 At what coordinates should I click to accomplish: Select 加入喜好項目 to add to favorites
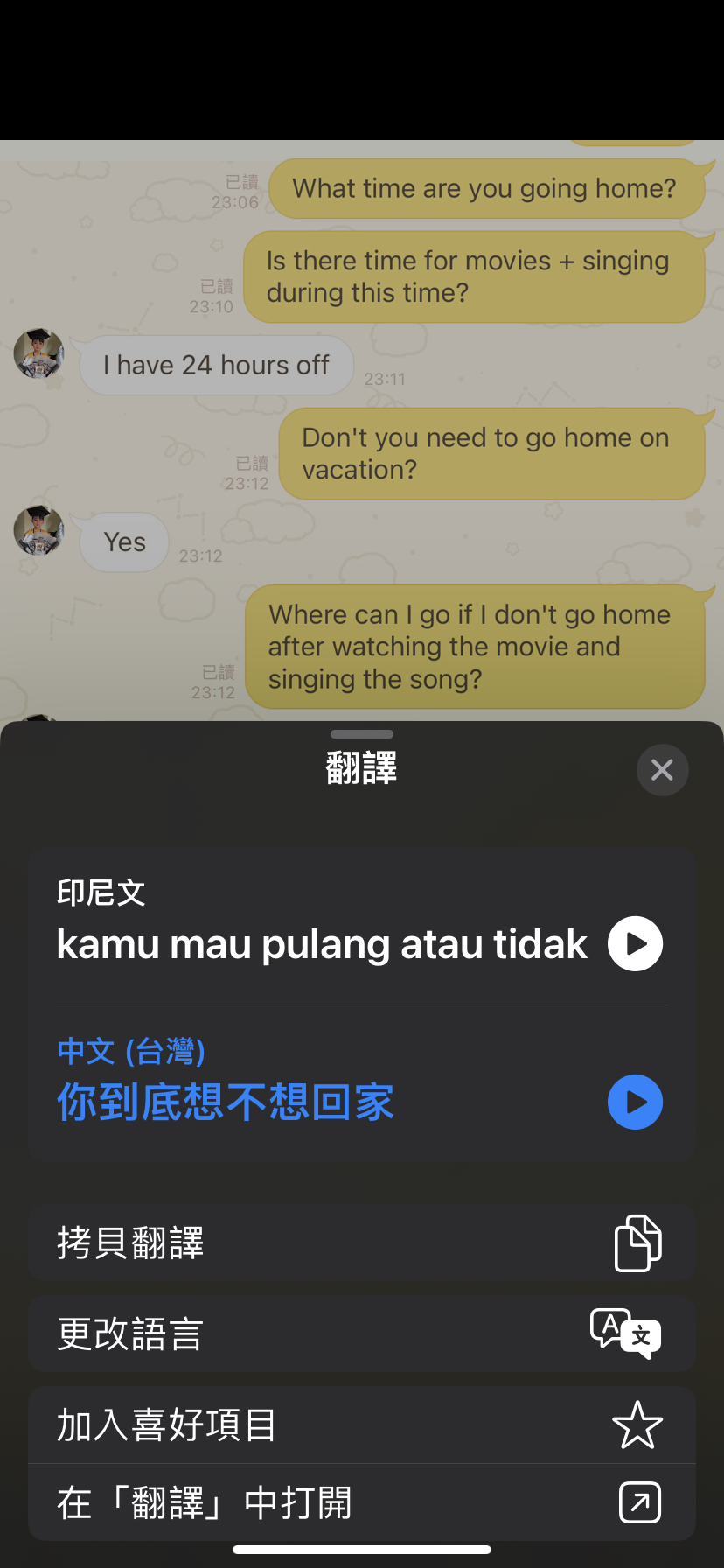362,1424
